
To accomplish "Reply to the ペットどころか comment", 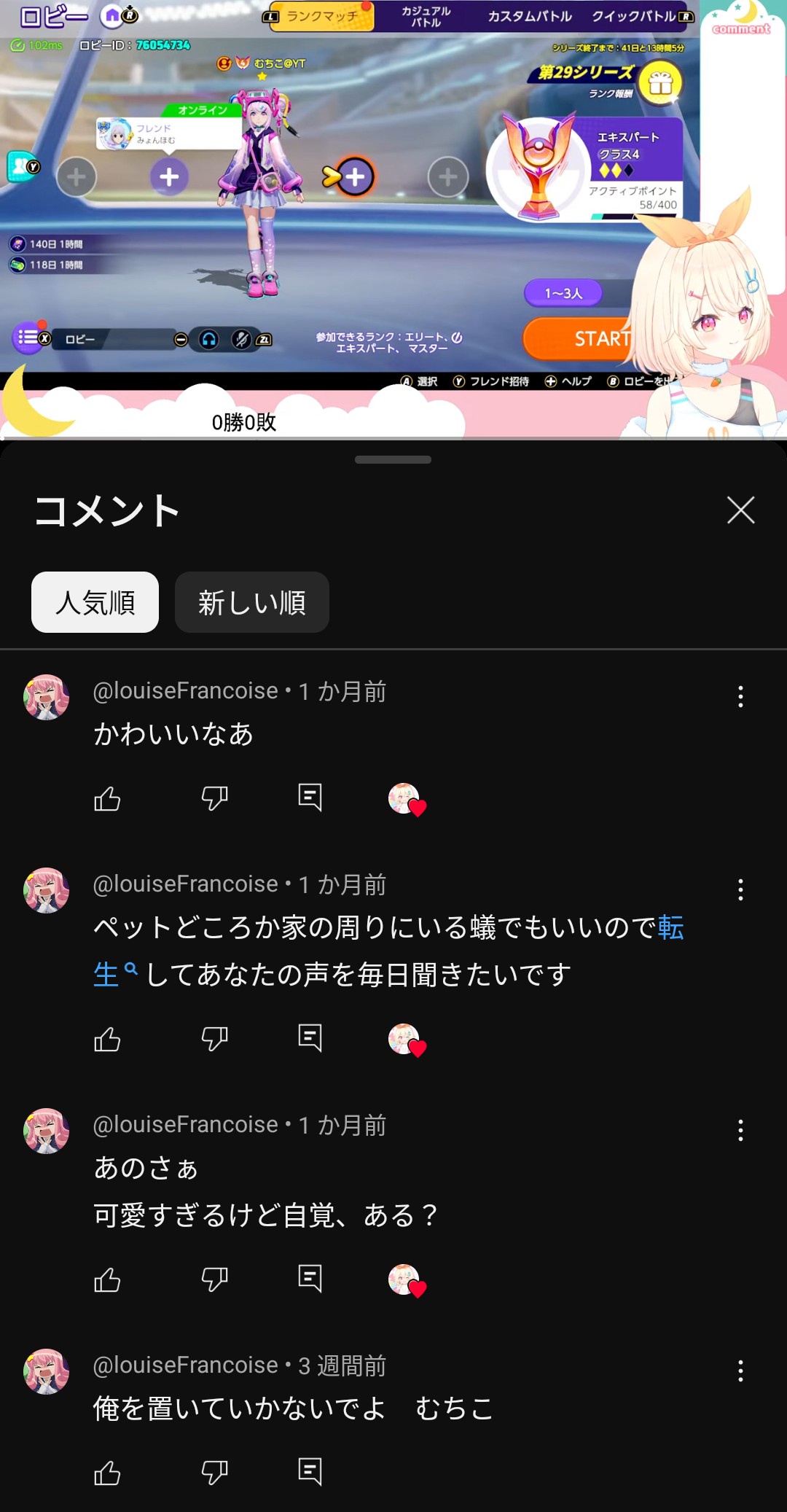I will point(310,1037).
